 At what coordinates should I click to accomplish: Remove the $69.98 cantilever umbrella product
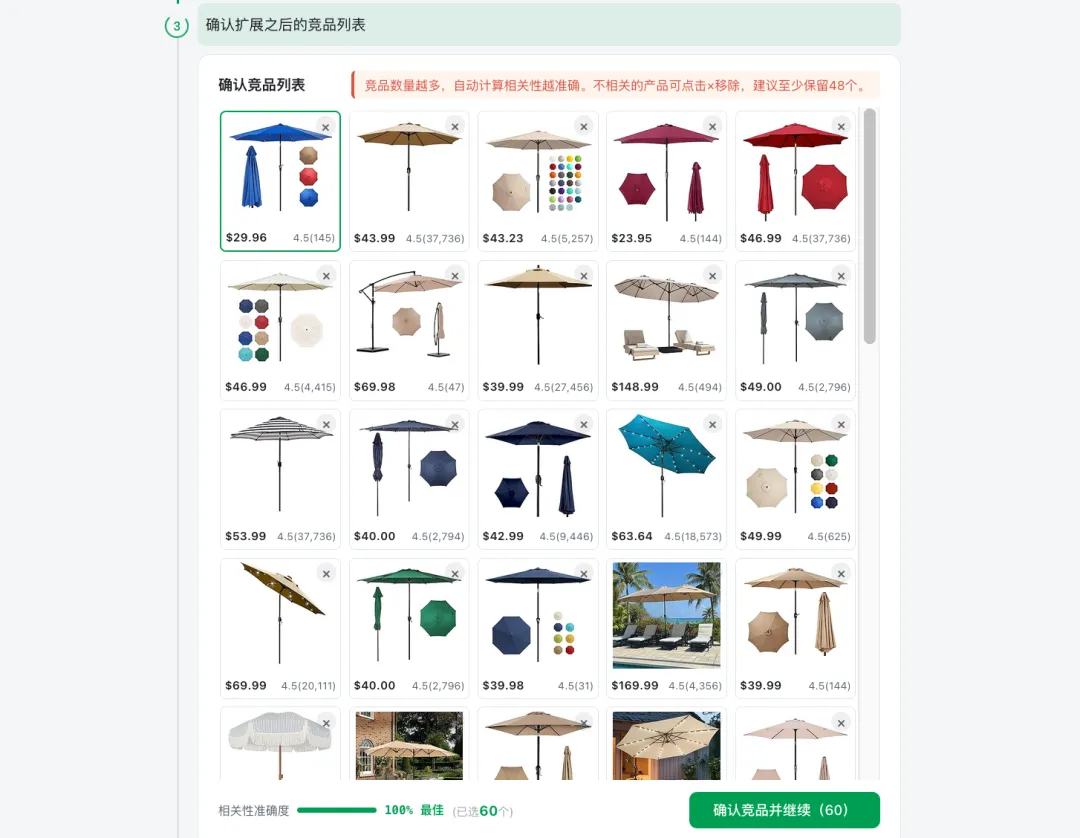tap(455, 276)
